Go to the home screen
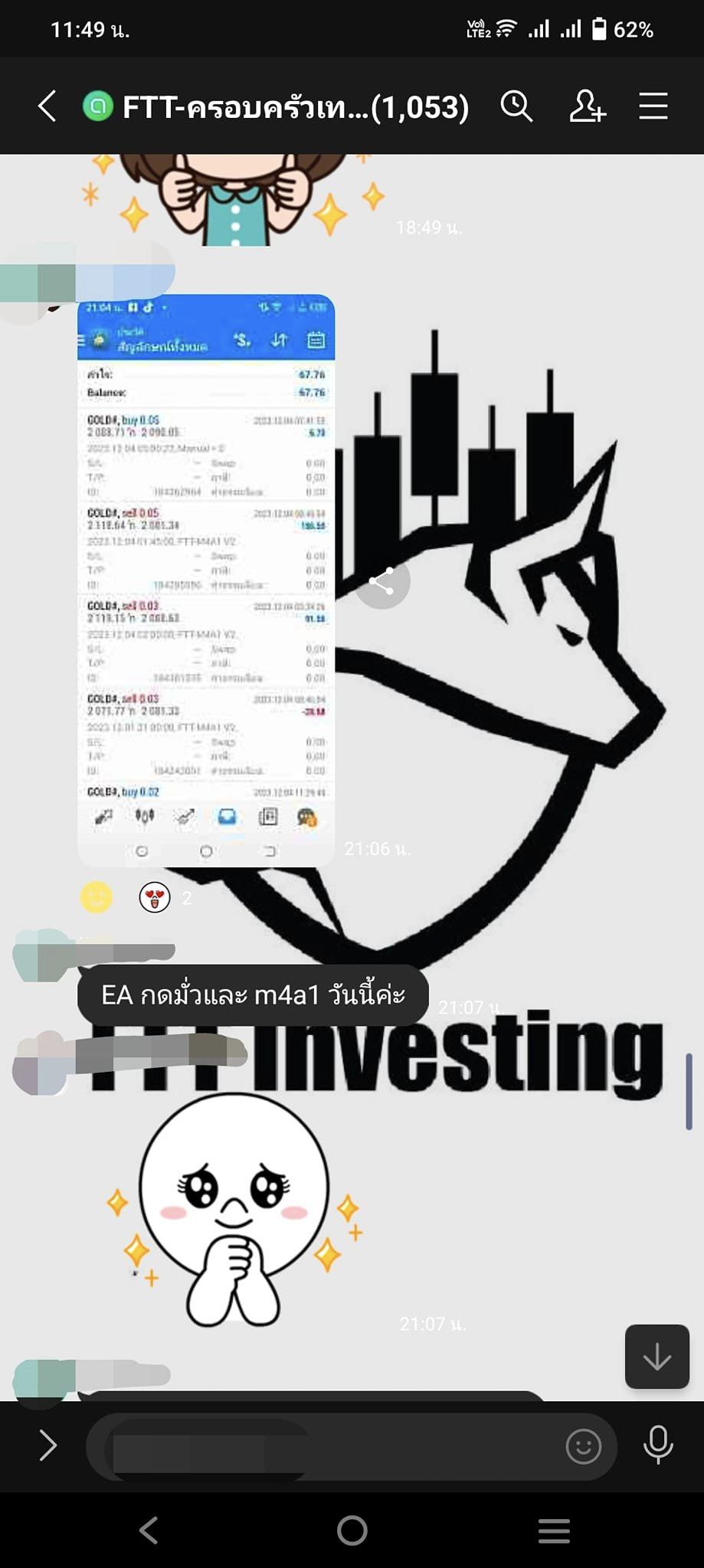The image size is (704, 1568). pyautogui.click(x=352, y=1530)
